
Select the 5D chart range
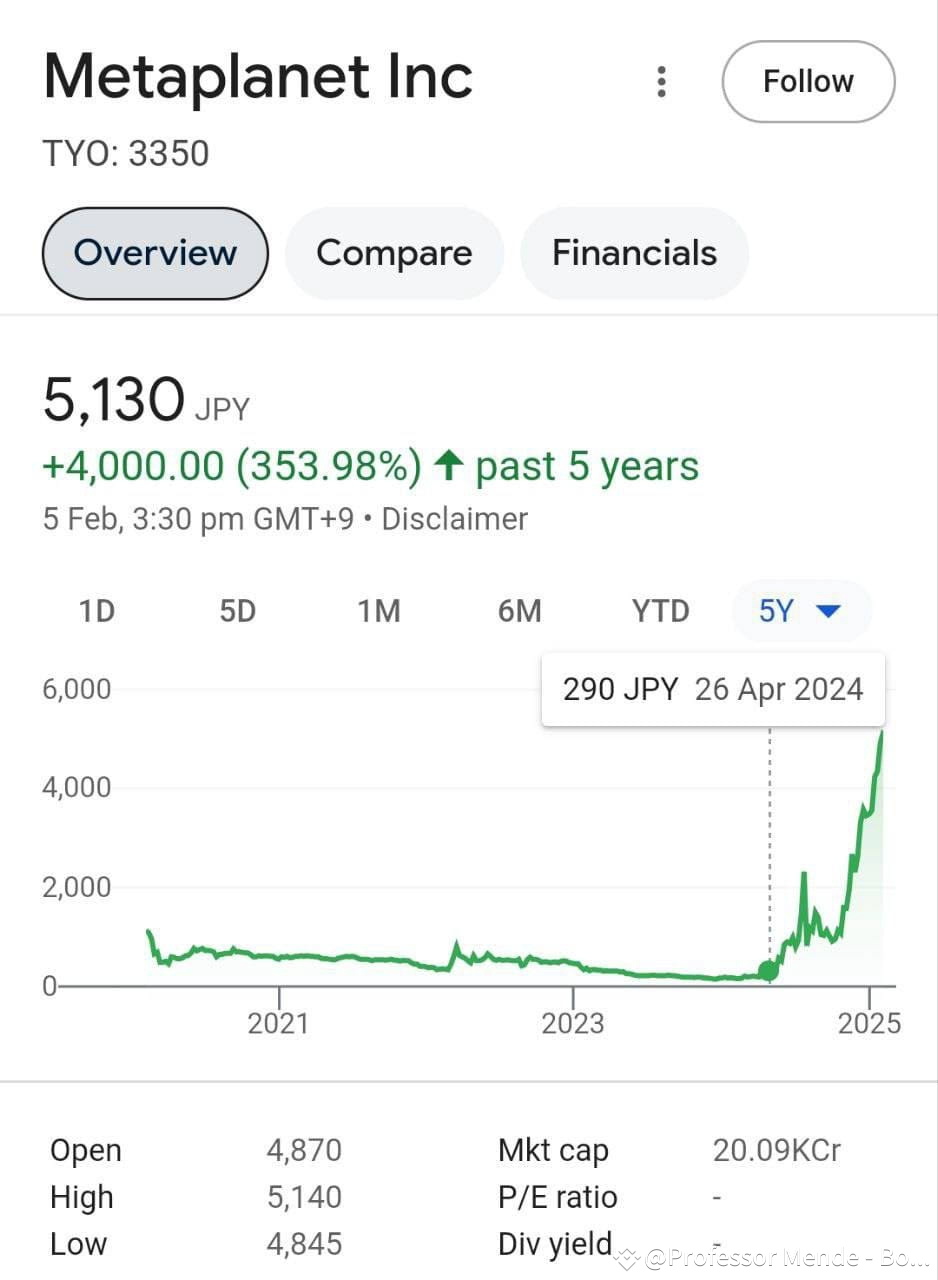[x=237, y=611]
